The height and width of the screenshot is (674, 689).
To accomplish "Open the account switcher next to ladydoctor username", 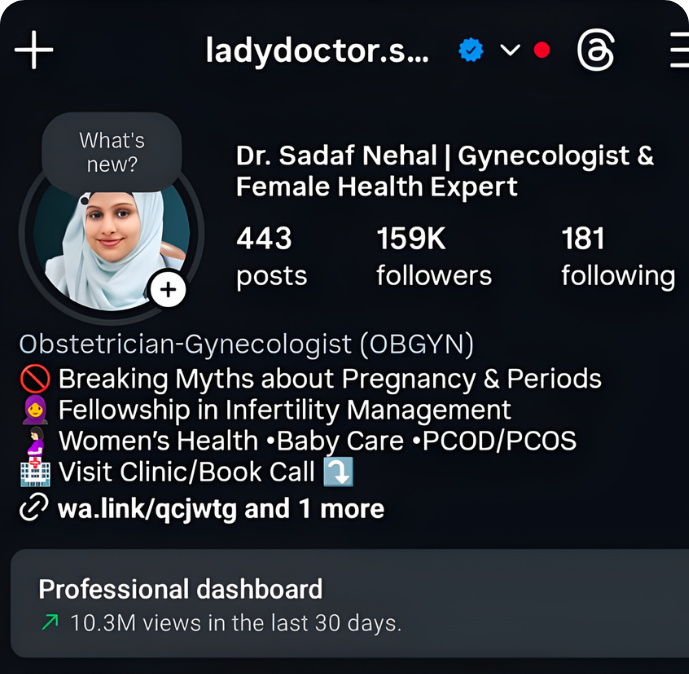I will 510,50.
